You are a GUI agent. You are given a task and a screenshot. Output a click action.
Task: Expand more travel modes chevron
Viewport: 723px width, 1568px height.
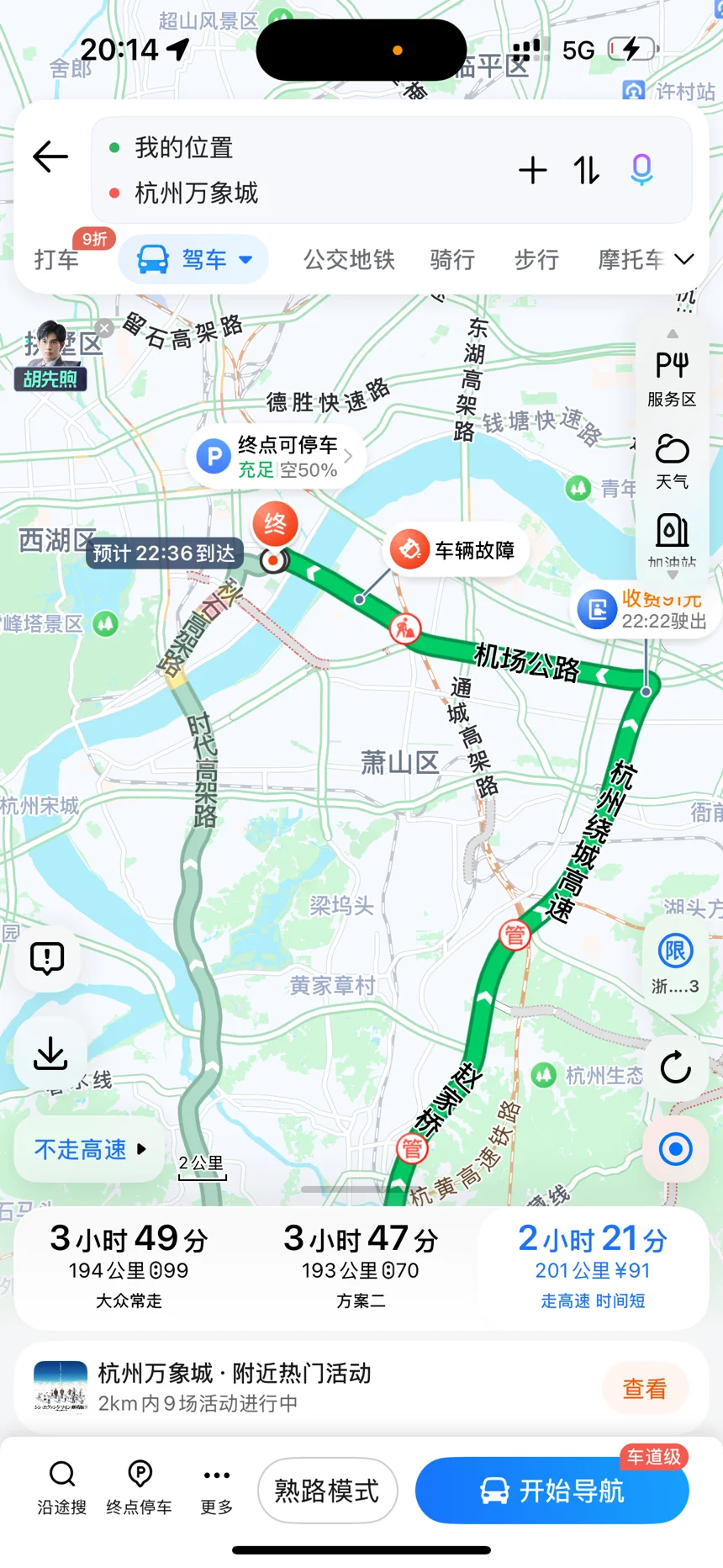pos(684,259)
